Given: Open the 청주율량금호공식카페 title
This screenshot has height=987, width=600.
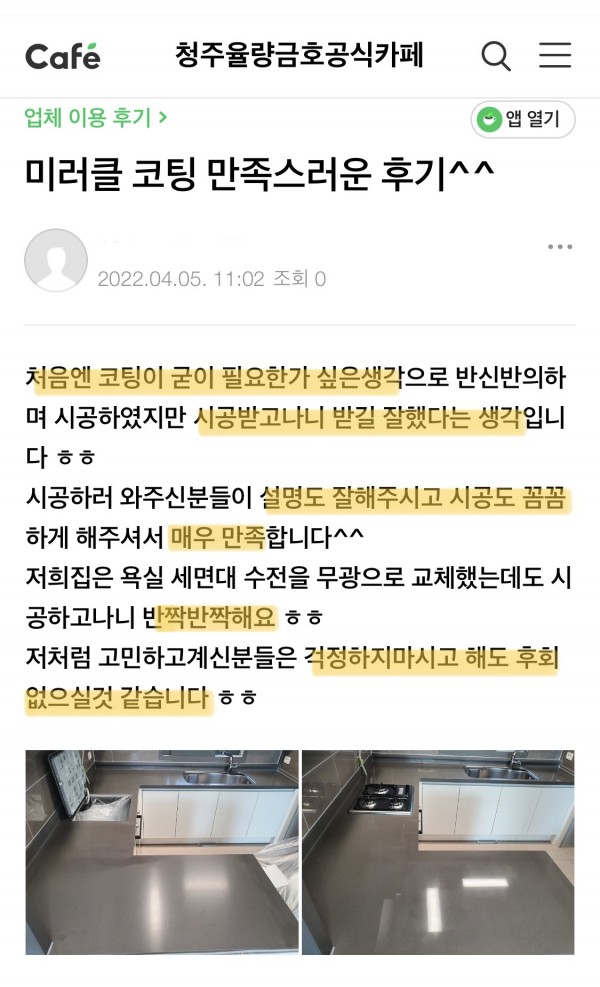Looking at the screenshot, I should [x=299, y=55].
